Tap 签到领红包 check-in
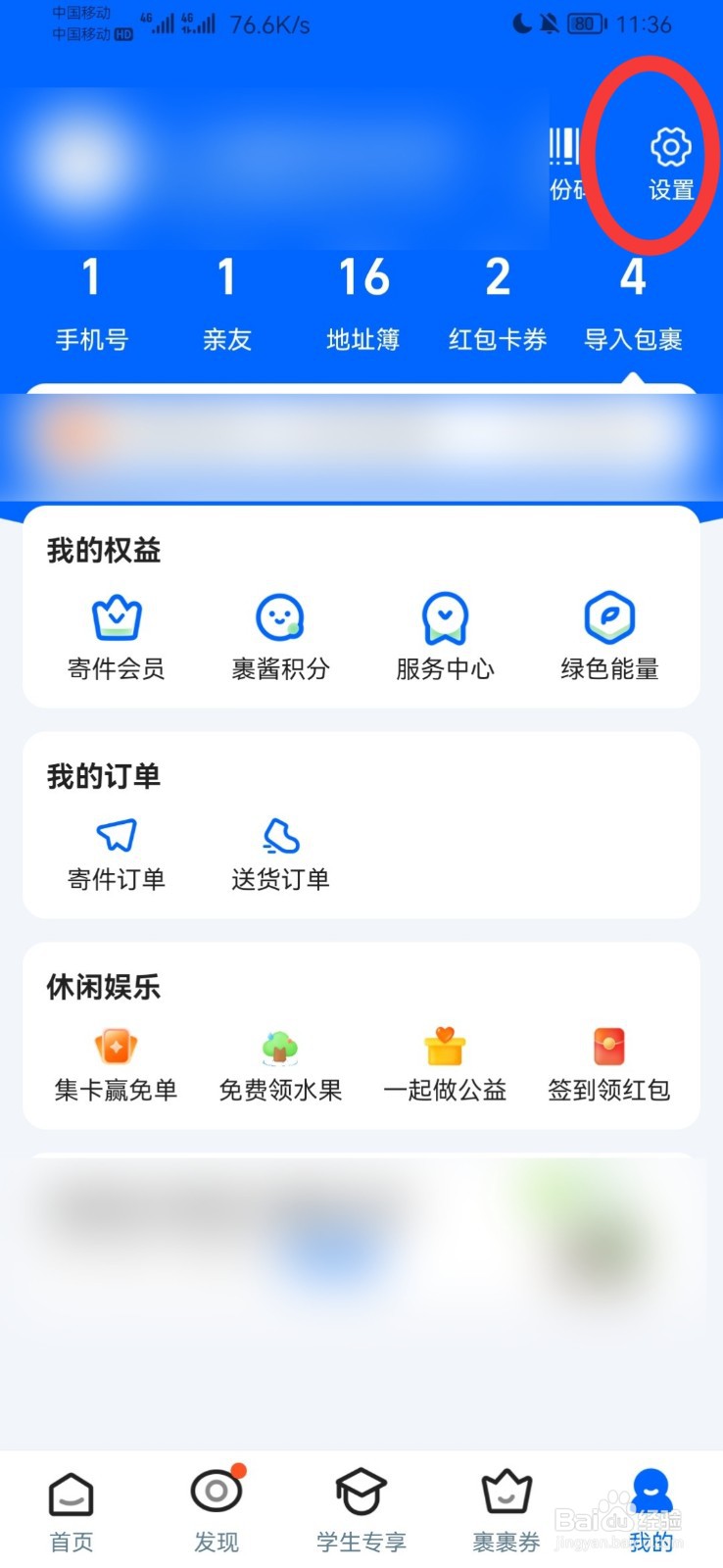 (x=609, y=1063)
